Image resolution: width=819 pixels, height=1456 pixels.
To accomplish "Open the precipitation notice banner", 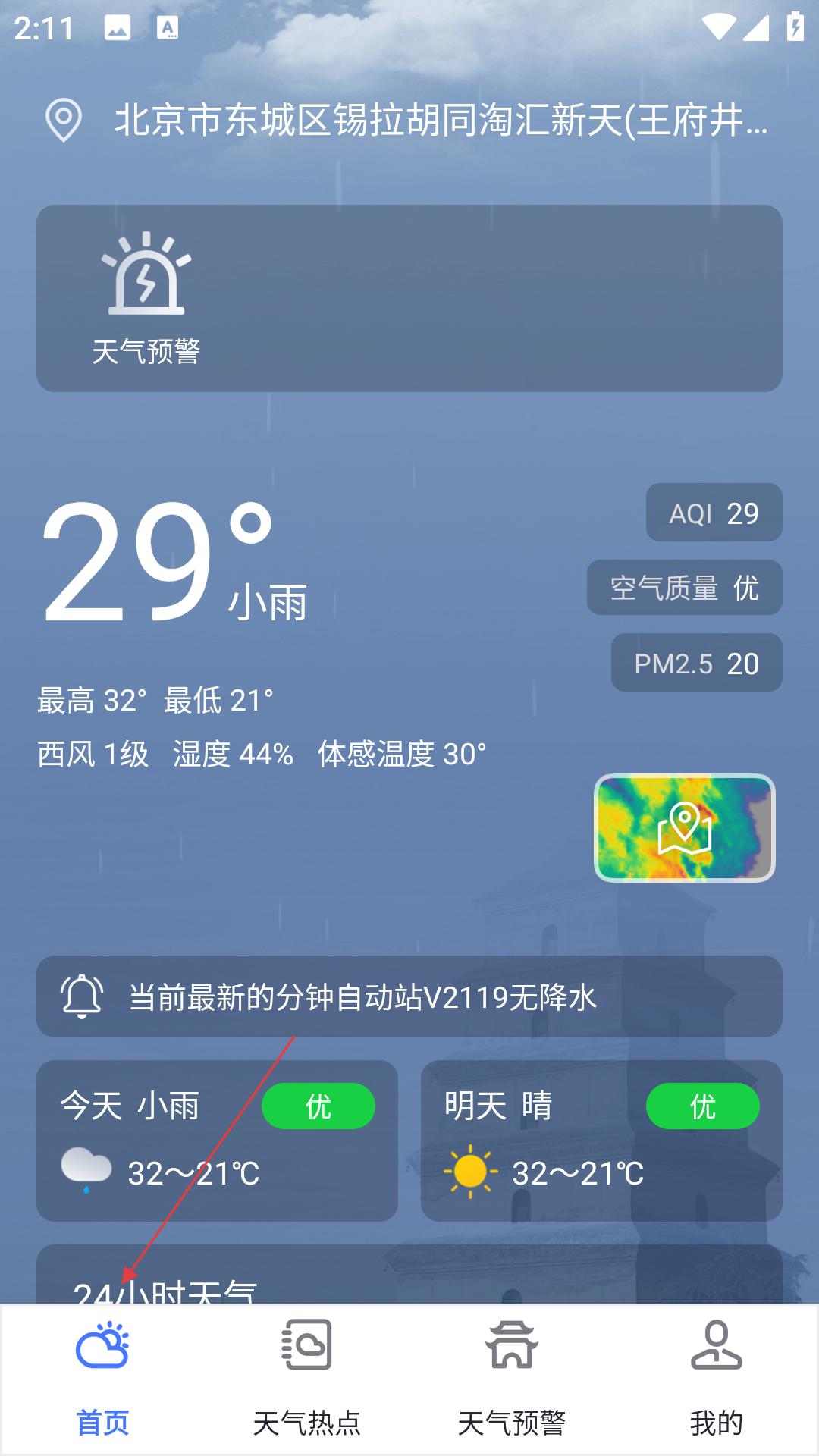I will click(x=409, y=996).
